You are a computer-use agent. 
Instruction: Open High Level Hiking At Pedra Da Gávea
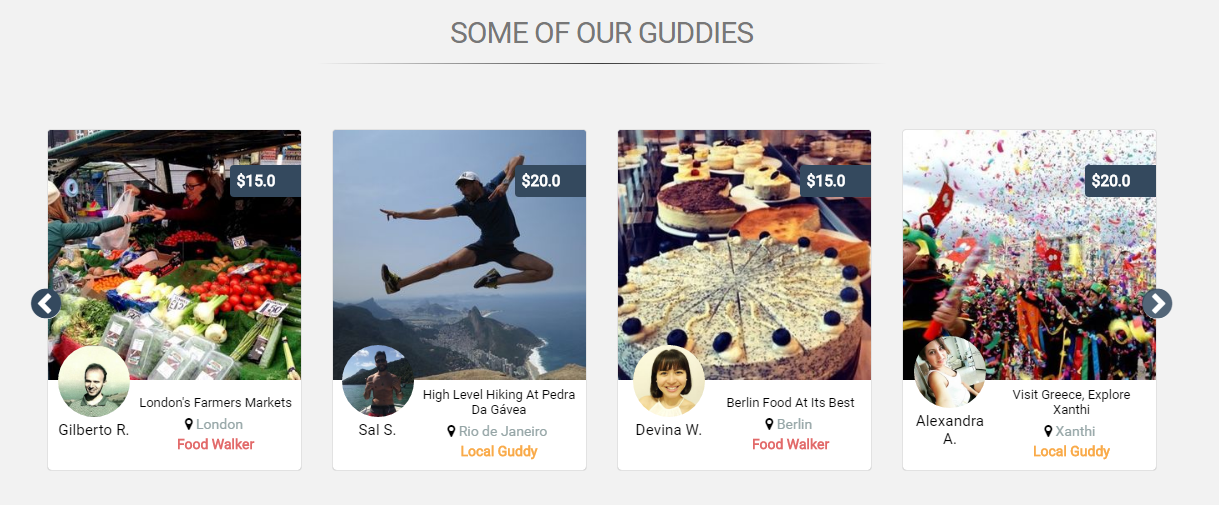pyautogui.click(x=499, y=402)
